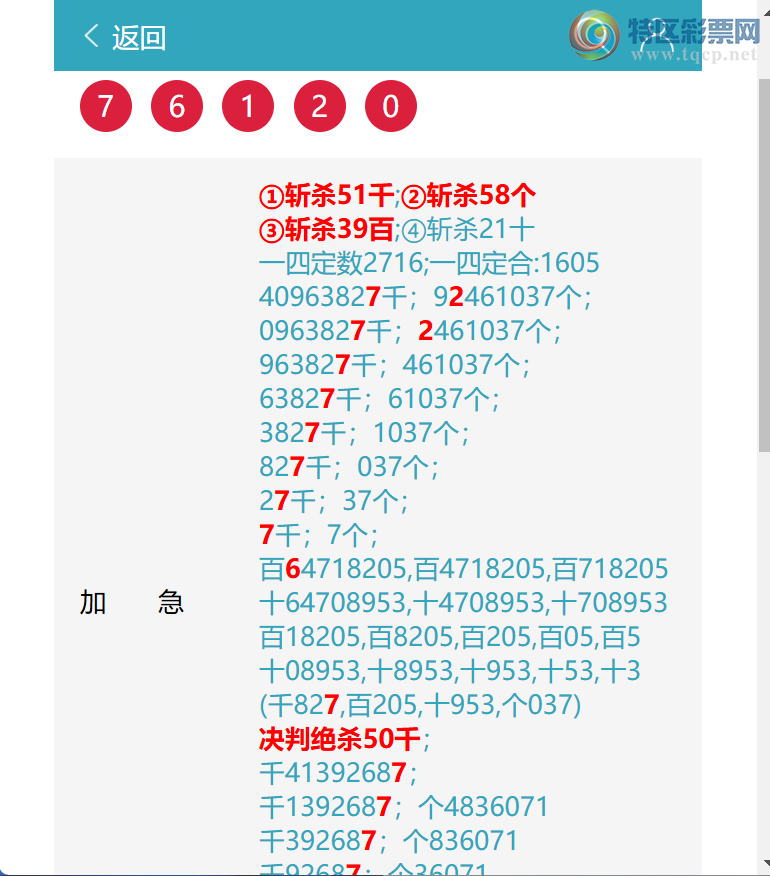770x876 pixels.
Task: Click the red text ①斩杀51千
Action: click(321, 195)
